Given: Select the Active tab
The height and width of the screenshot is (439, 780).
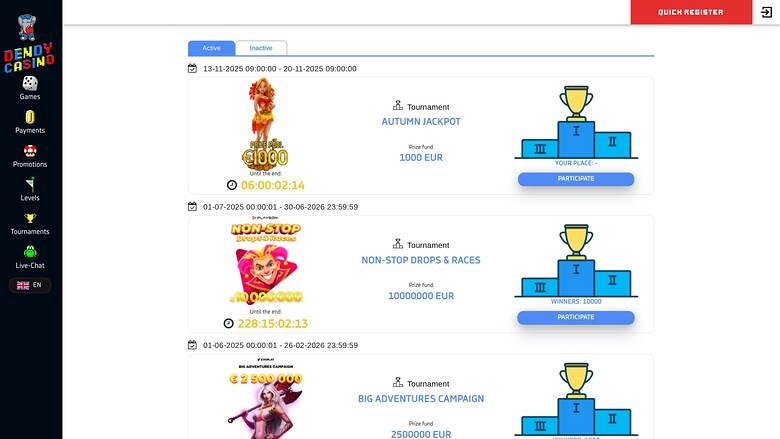Looking at the screenshot, I should pyautogui.click(x=211, y=48).
